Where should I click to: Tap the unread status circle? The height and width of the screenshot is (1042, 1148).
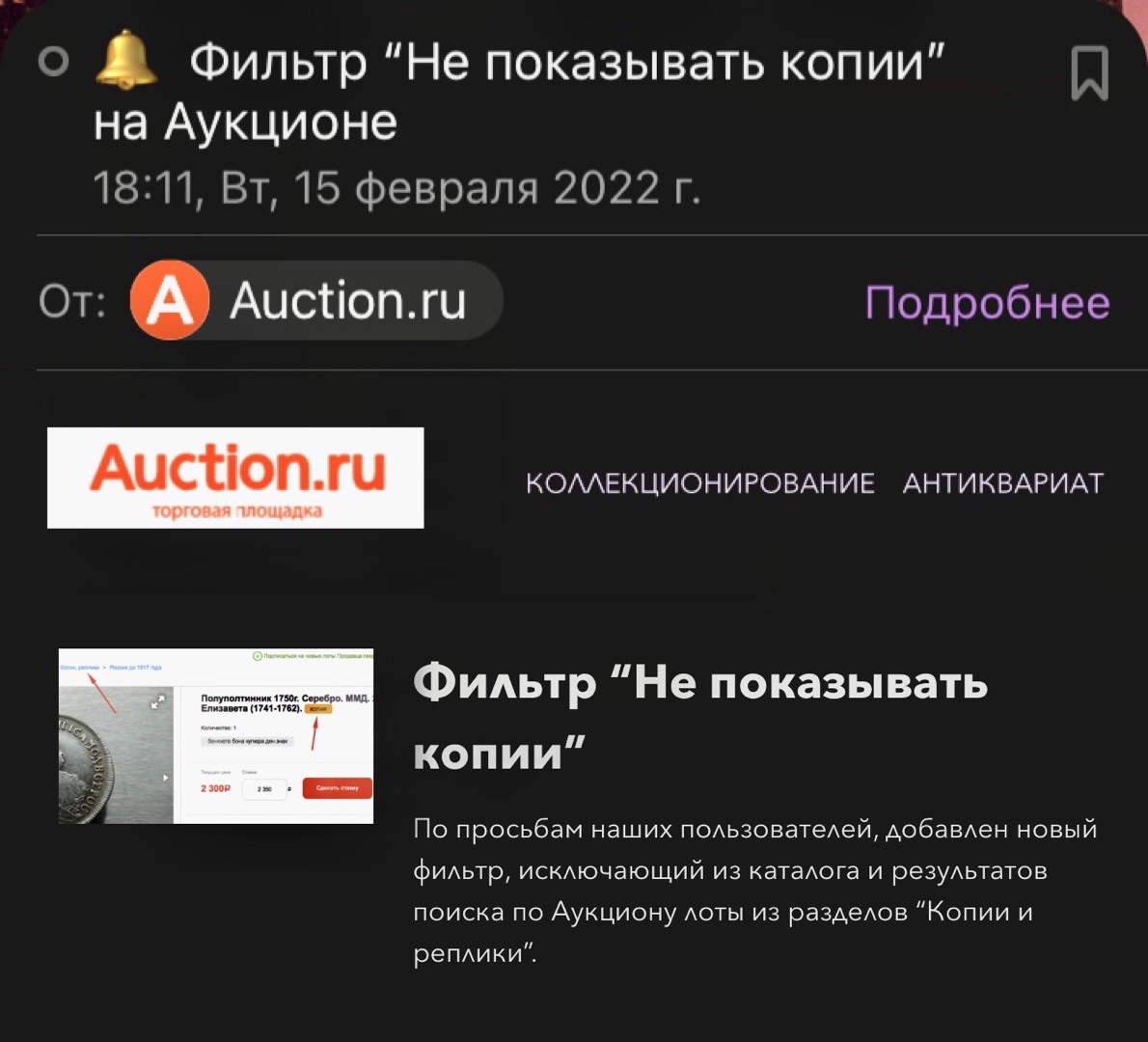(x=54, y=62)
